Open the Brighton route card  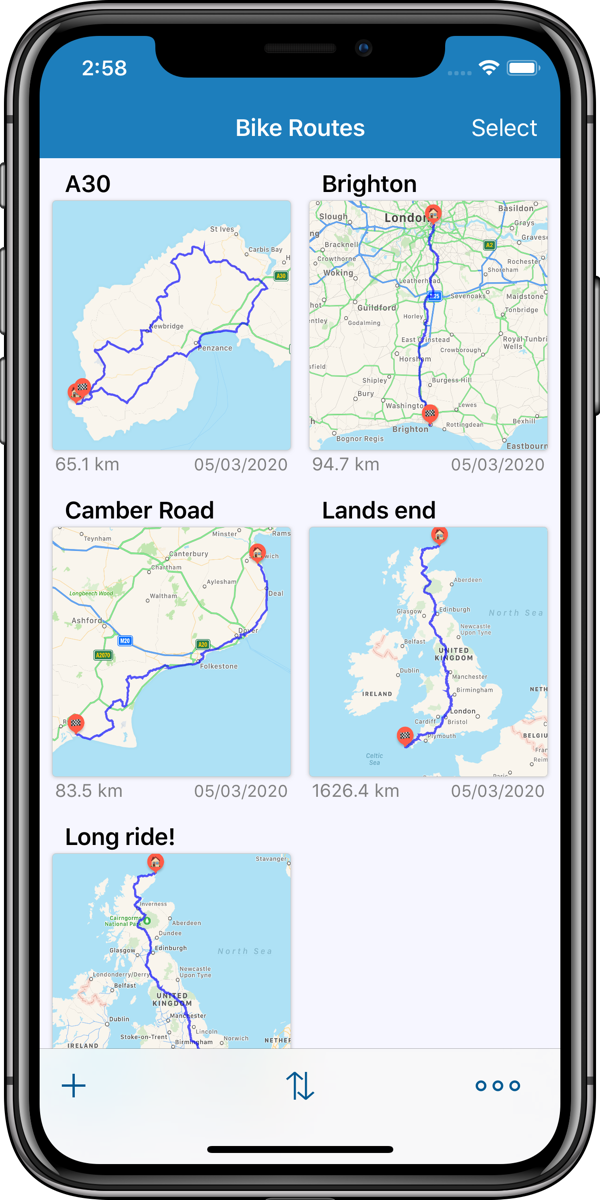click(x=428, y=325)
